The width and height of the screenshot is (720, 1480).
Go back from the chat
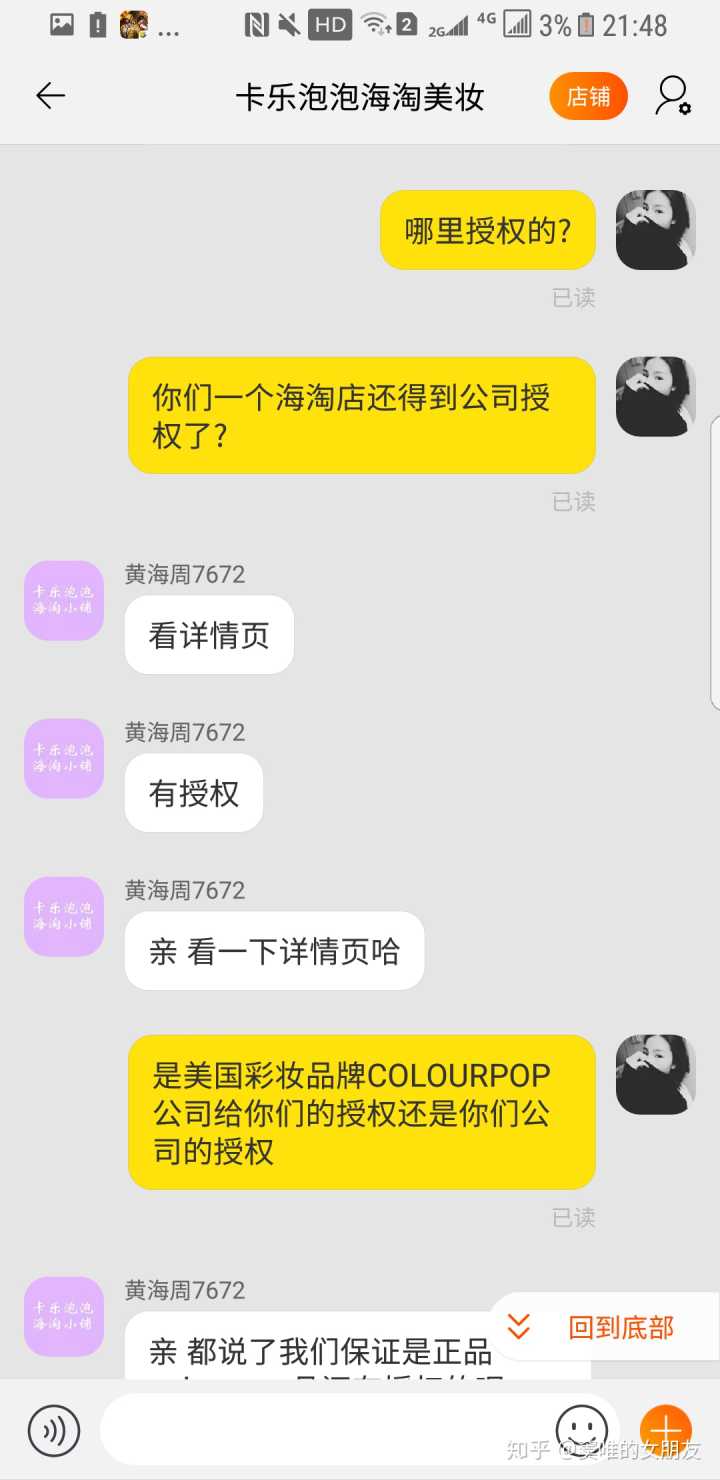[x=50, y=96]
